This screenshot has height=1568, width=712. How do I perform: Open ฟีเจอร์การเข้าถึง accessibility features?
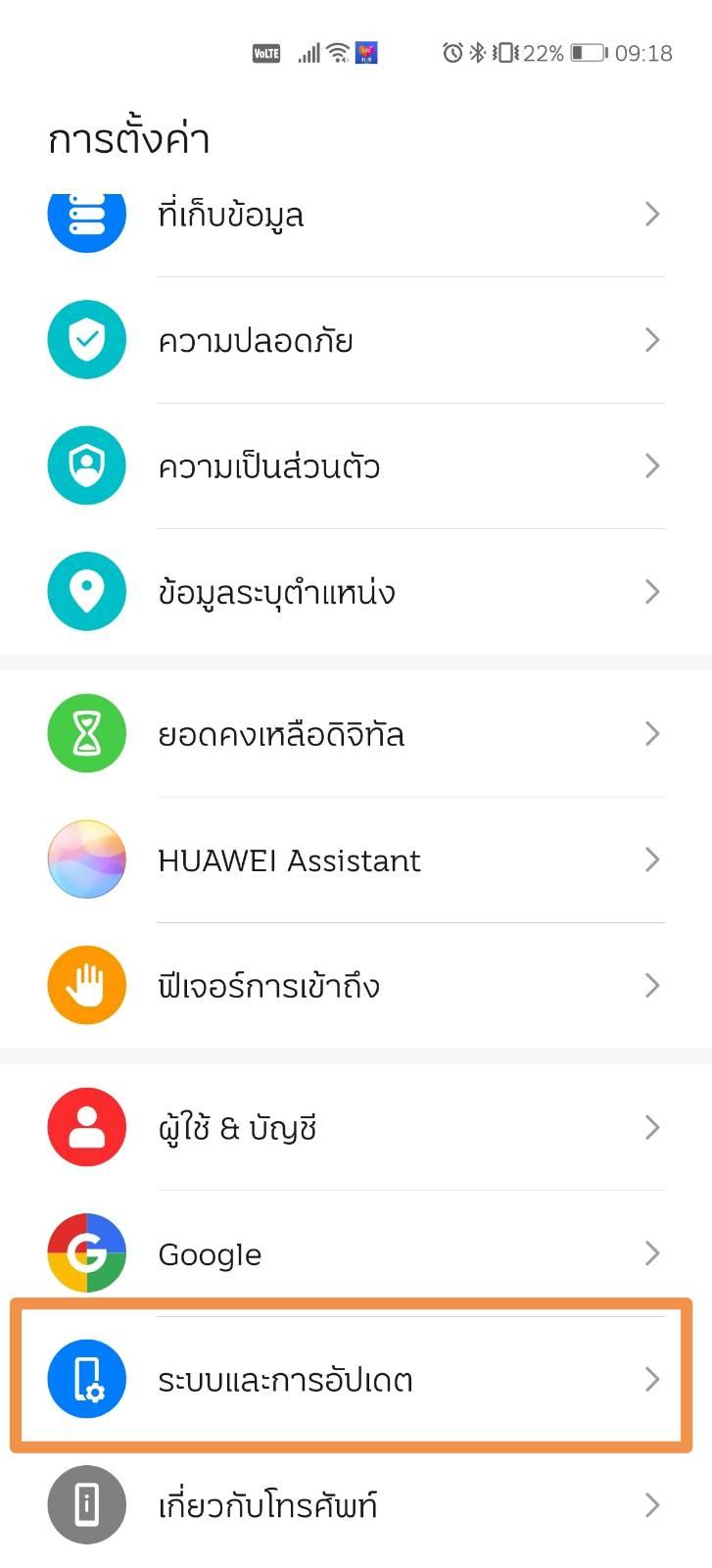pyautogui.click(x=356, y=985)
